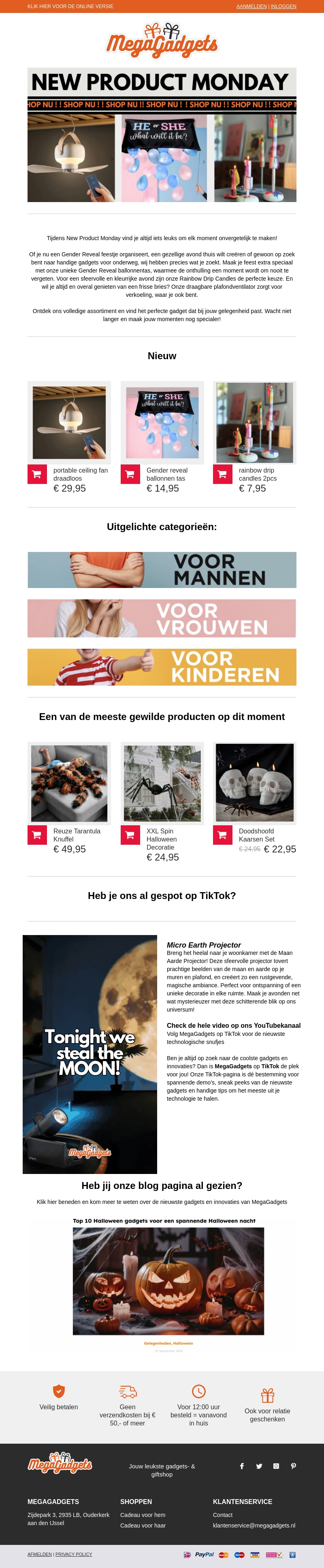Screen dimensions: 324x1568
Task: Add Doodshoofd Kaarsen Set to cart
Action: click(x=223, y=835)
